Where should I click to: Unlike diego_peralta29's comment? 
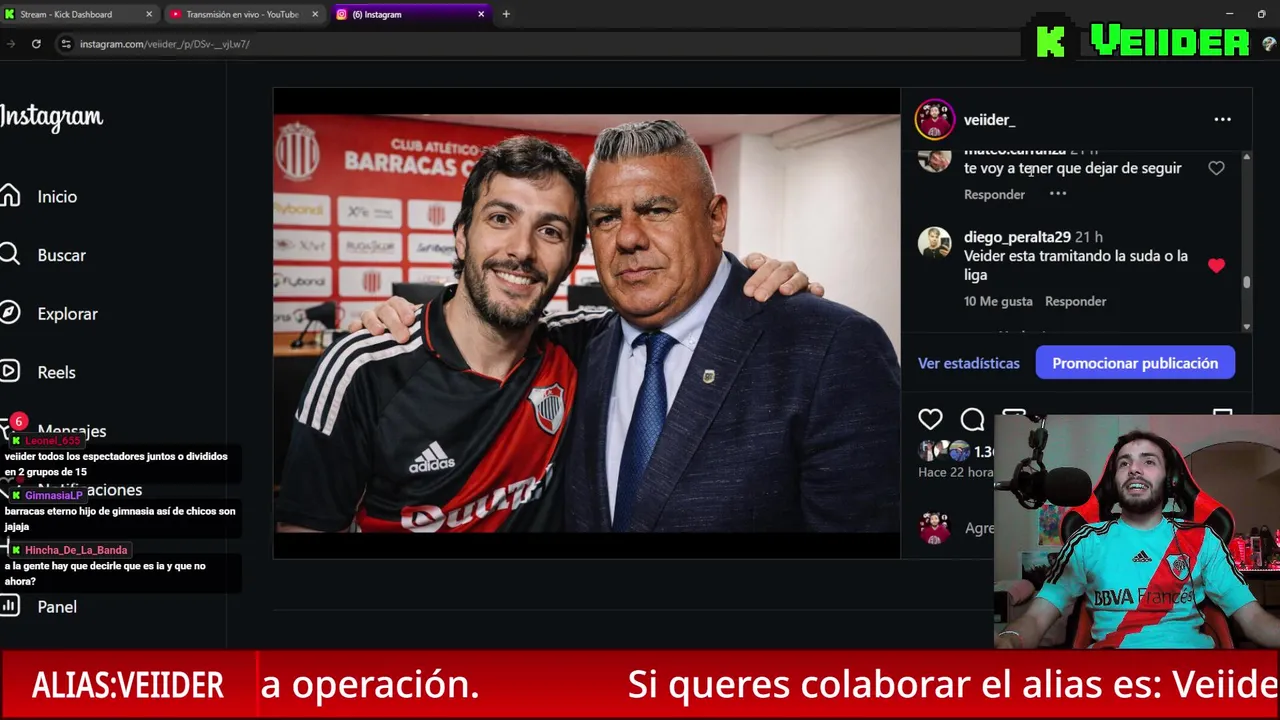point(1216,266)
